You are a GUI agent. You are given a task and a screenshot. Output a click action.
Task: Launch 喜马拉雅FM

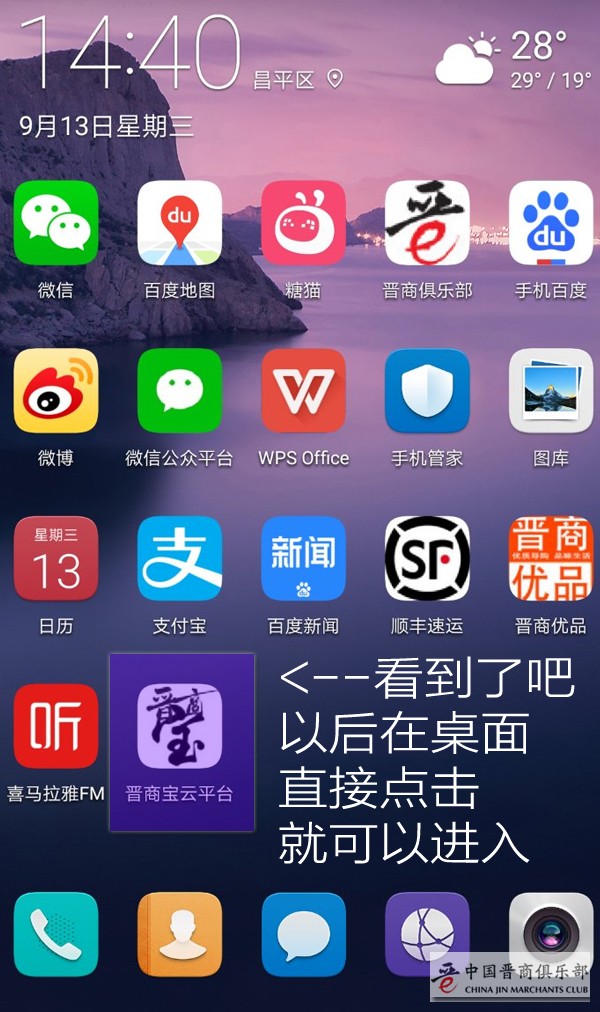[56, 727]
